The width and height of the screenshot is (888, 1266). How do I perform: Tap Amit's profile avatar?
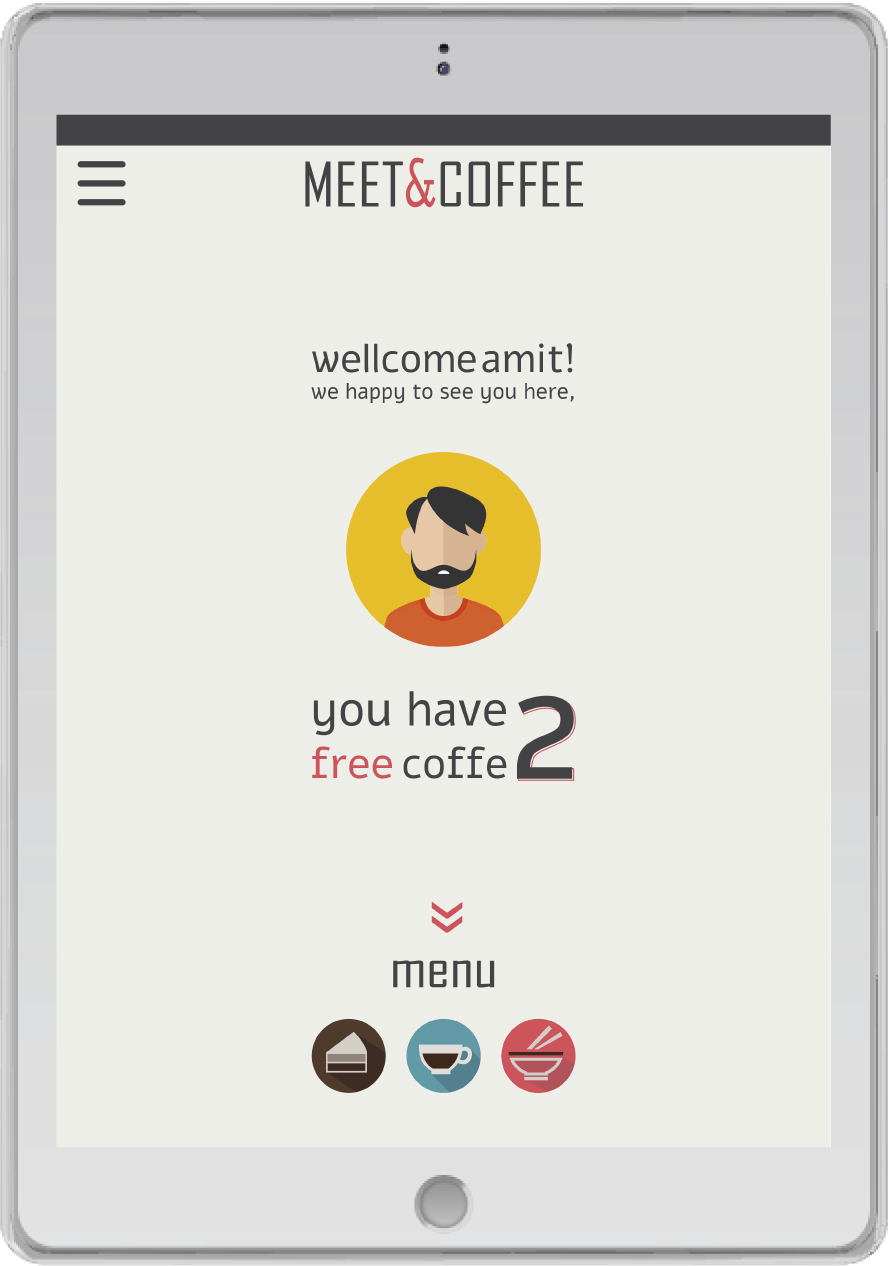click(443, 549)
